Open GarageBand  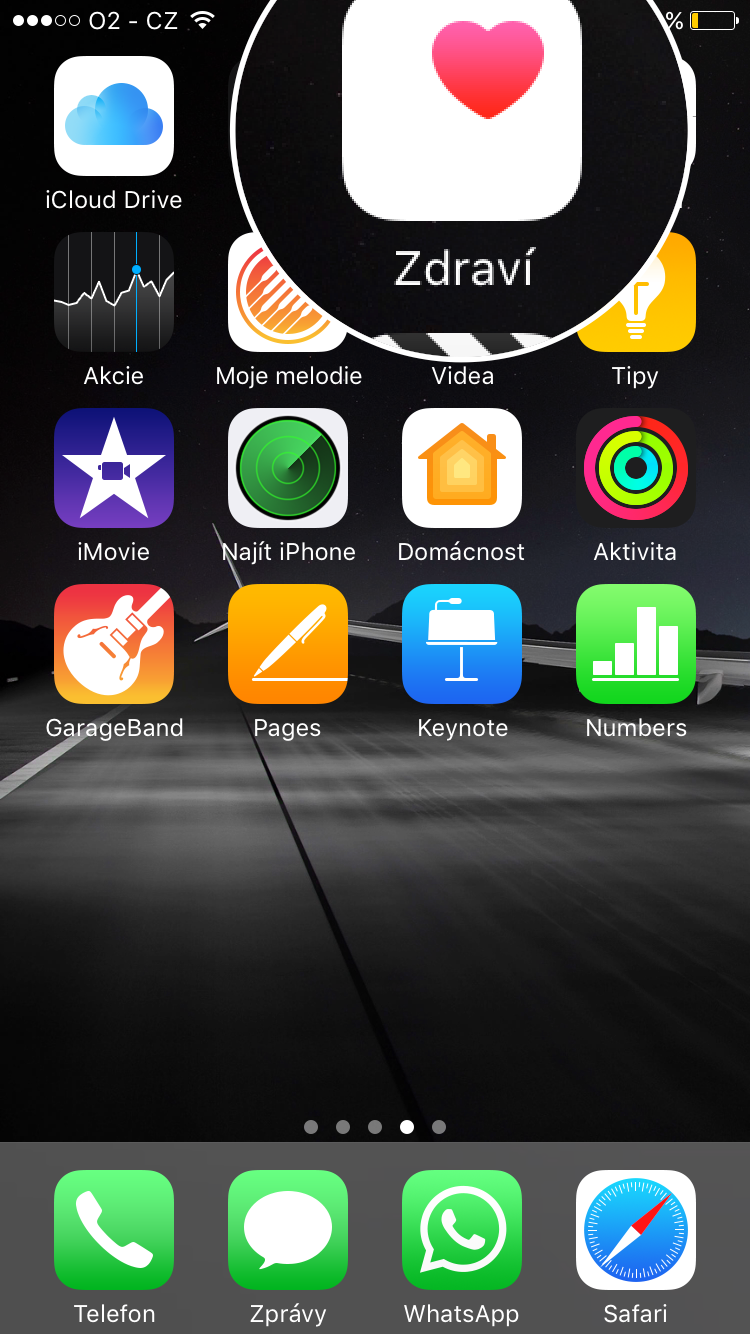coord(114,644)
